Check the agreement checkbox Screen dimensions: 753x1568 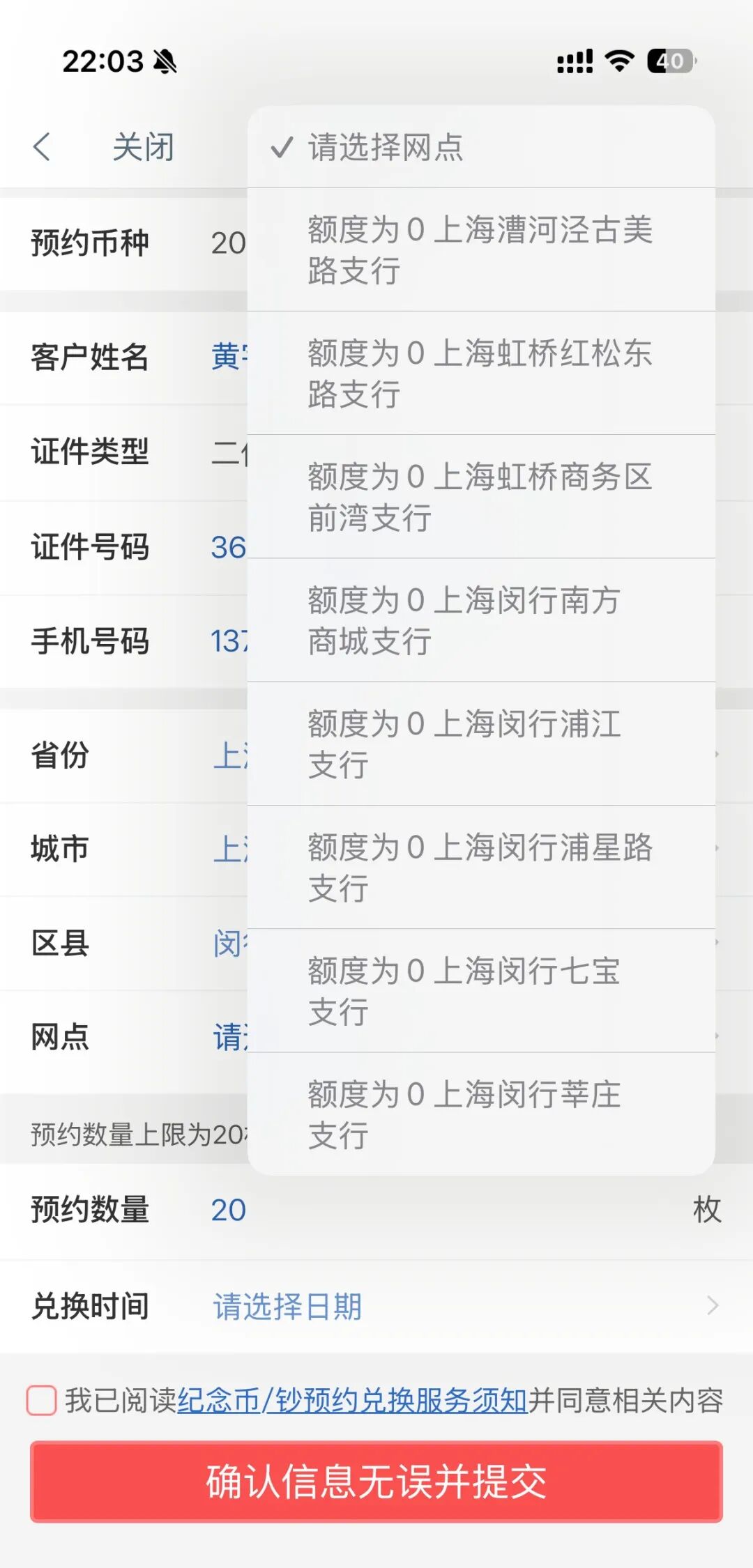(x=42, y=1400)
